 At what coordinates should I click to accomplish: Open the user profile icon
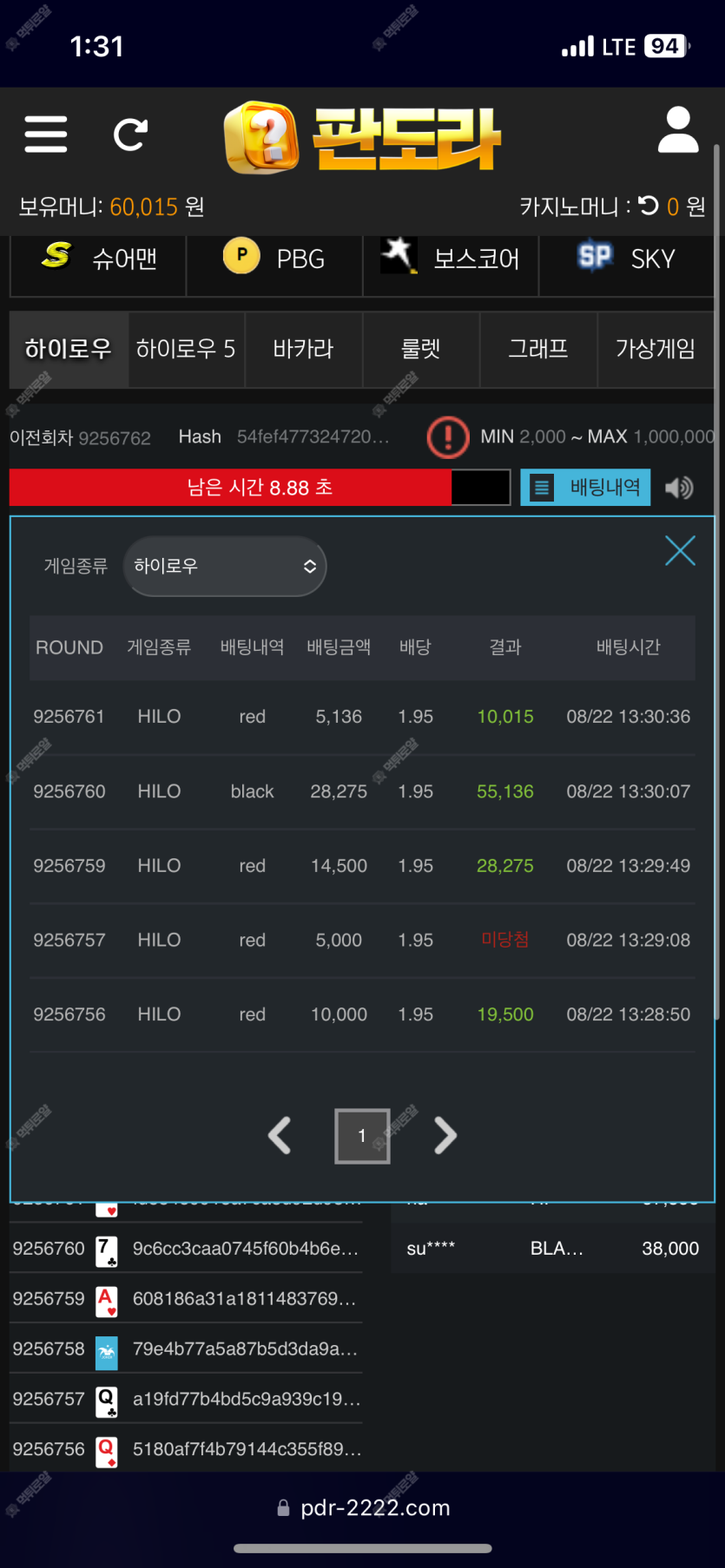tap(678, 130)
